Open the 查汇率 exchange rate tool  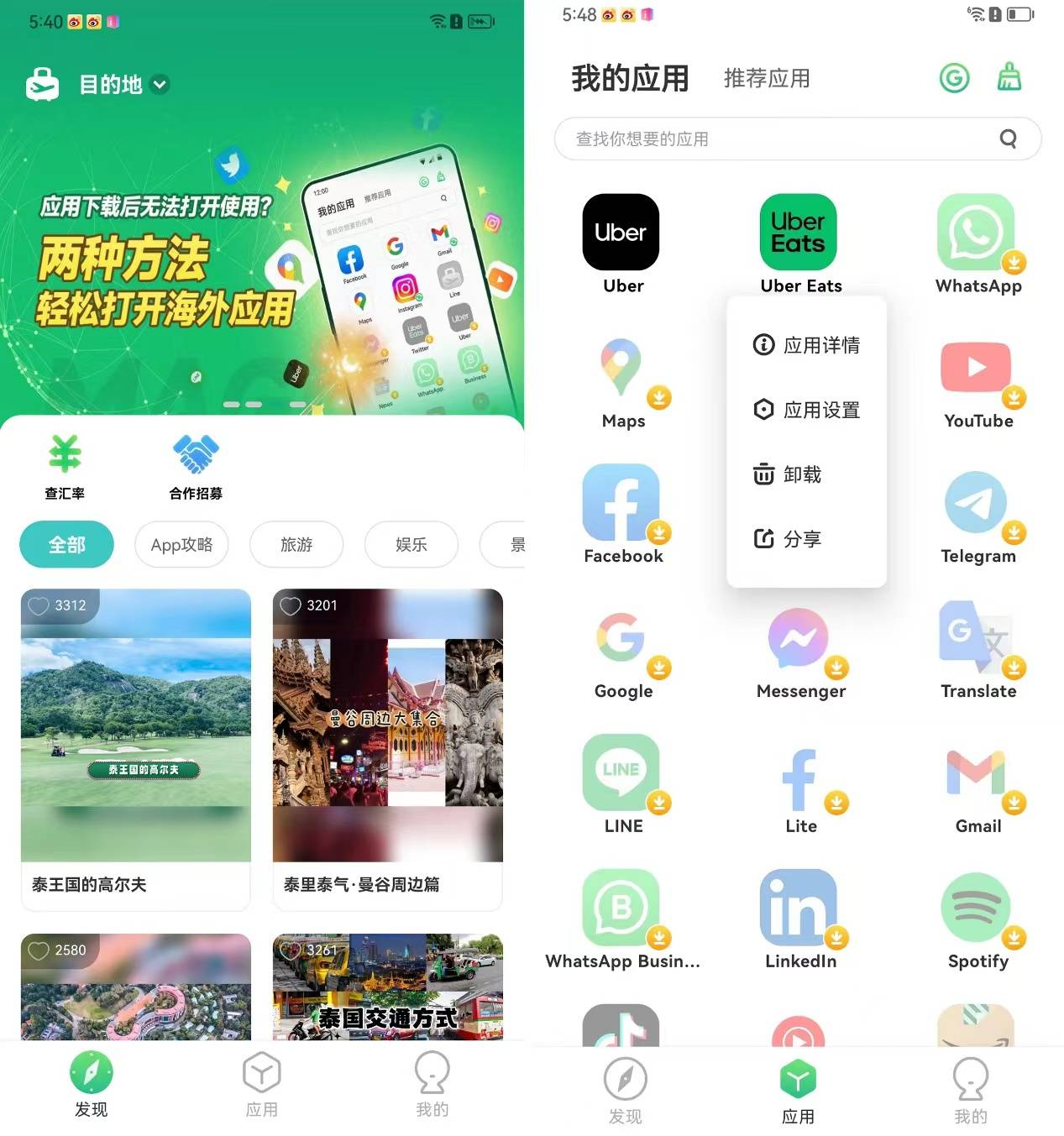tap(65, 466)
